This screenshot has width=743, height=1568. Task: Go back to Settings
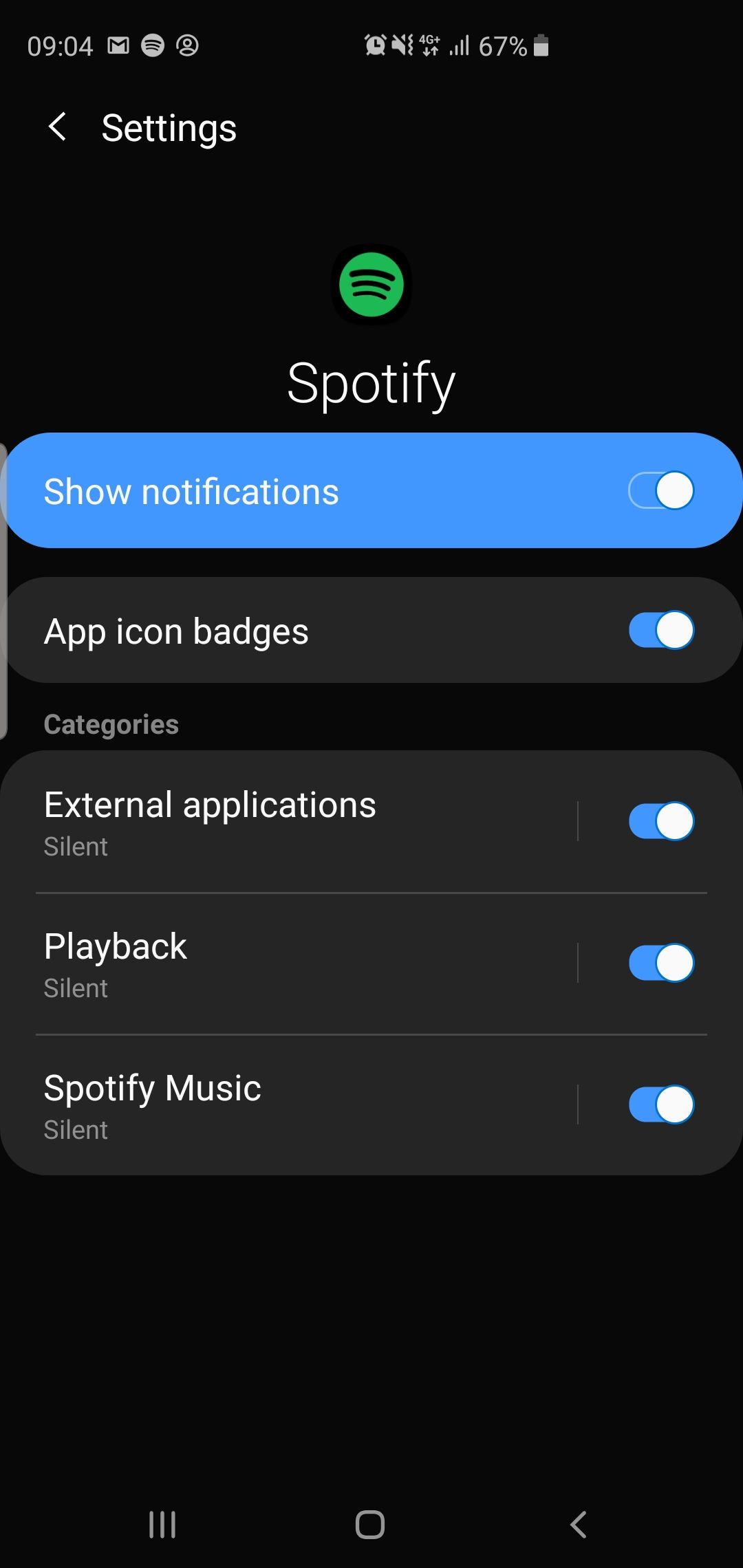click(x=58, y=127)
